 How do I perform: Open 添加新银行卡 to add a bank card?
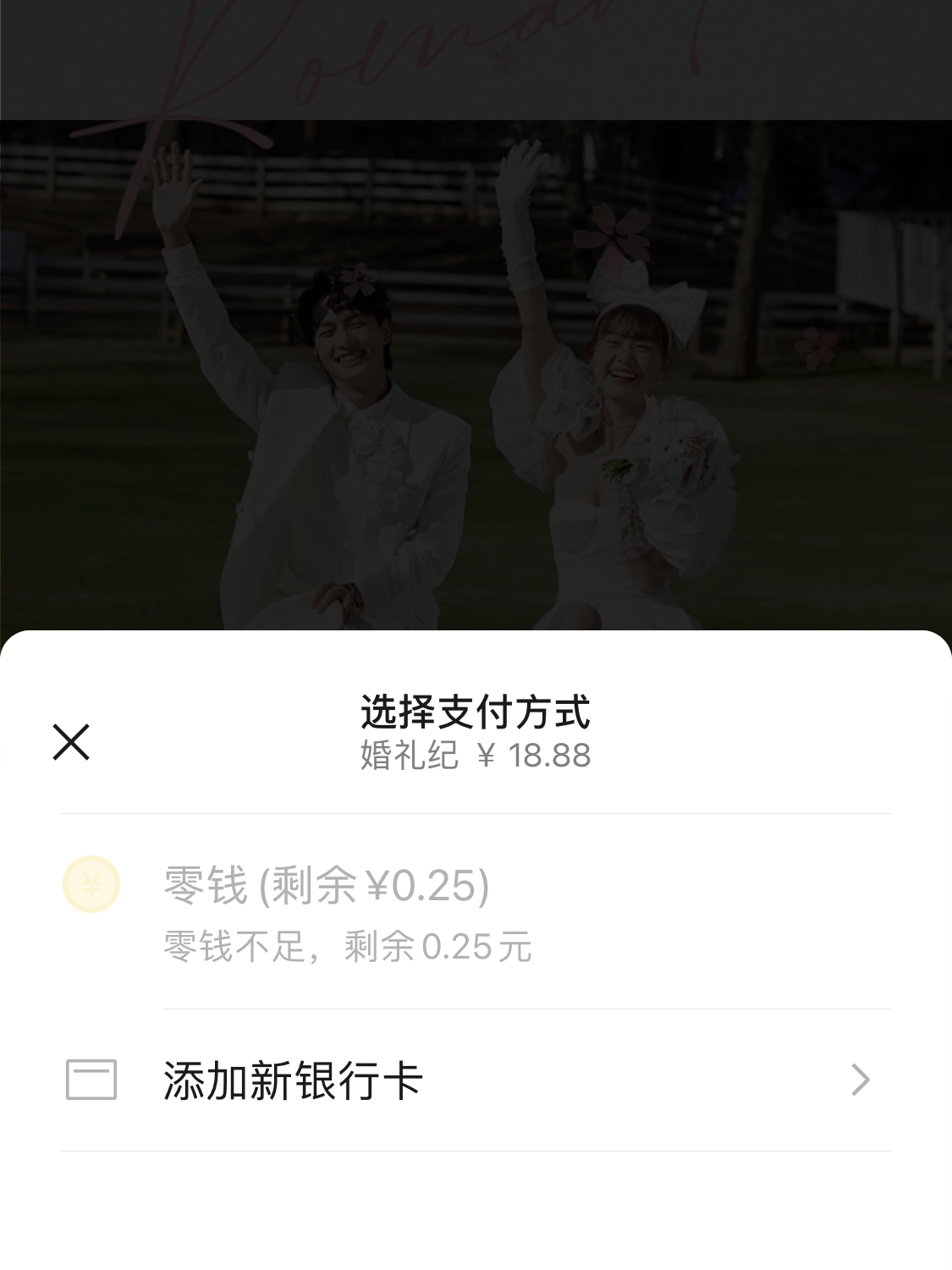[x=474, y=1080]
